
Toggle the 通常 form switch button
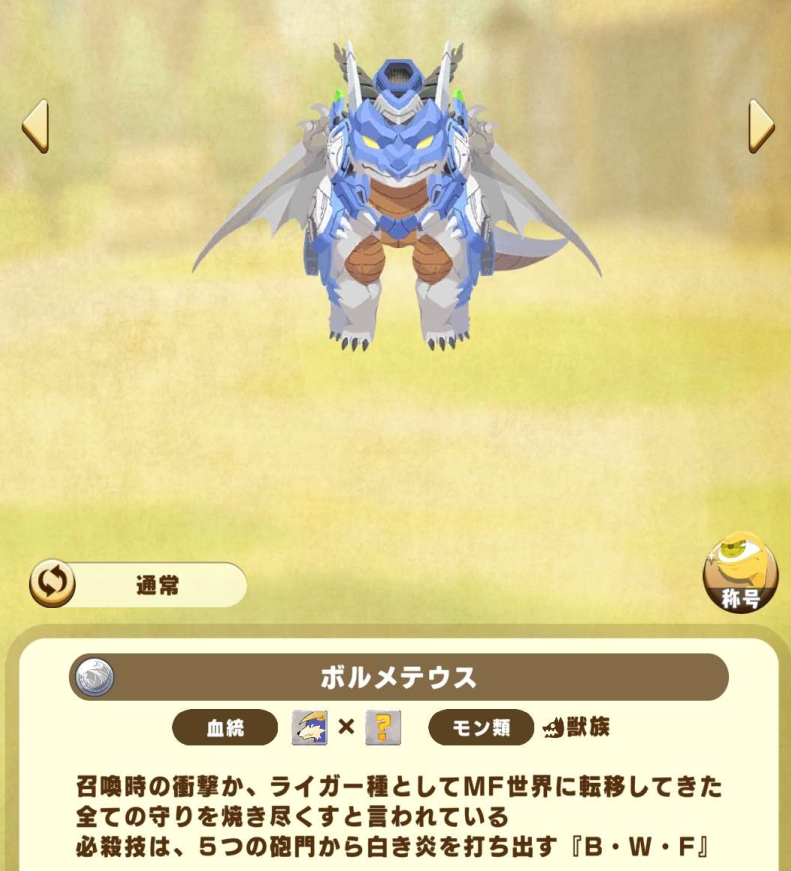click(52, 585)
